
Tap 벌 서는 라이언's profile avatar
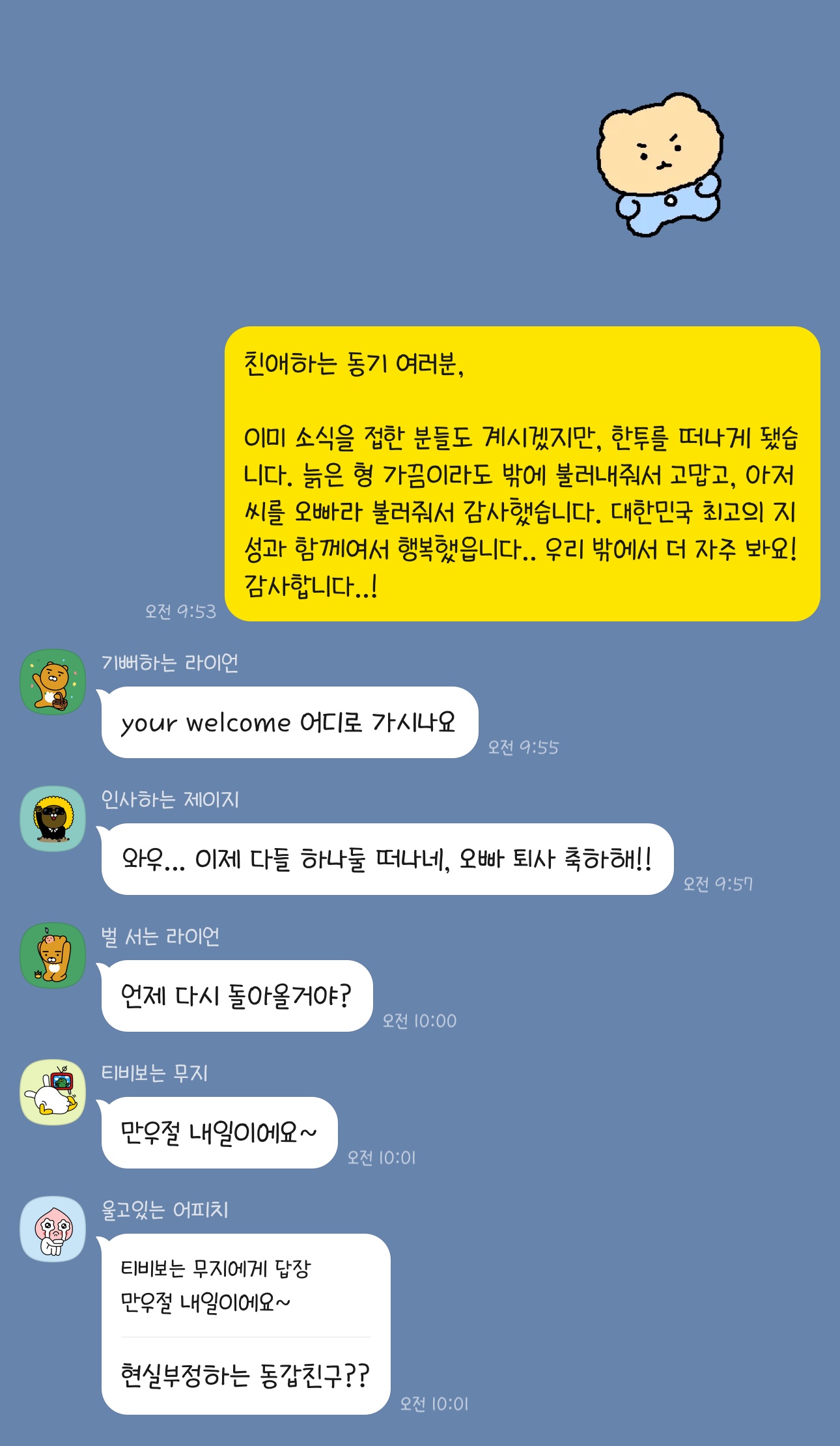[53, 956]
